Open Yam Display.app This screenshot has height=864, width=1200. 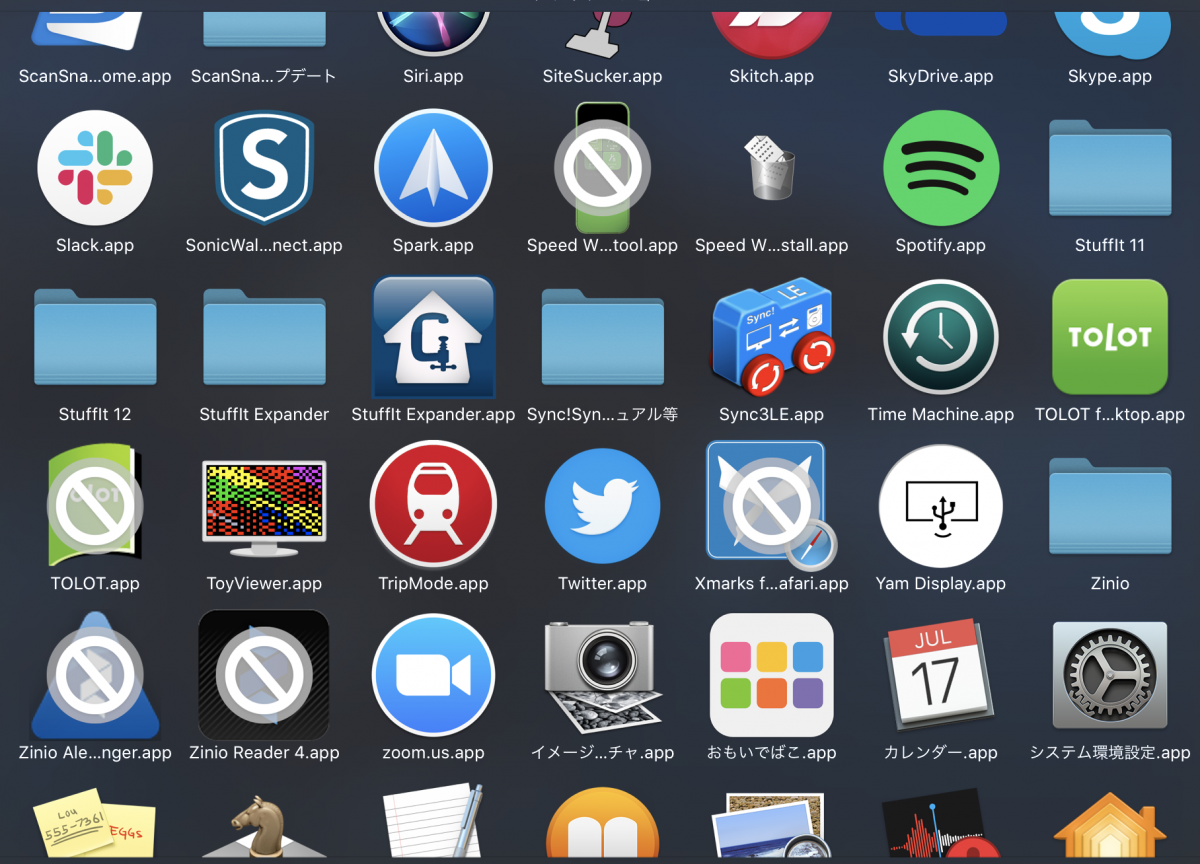tap(941, 506)
